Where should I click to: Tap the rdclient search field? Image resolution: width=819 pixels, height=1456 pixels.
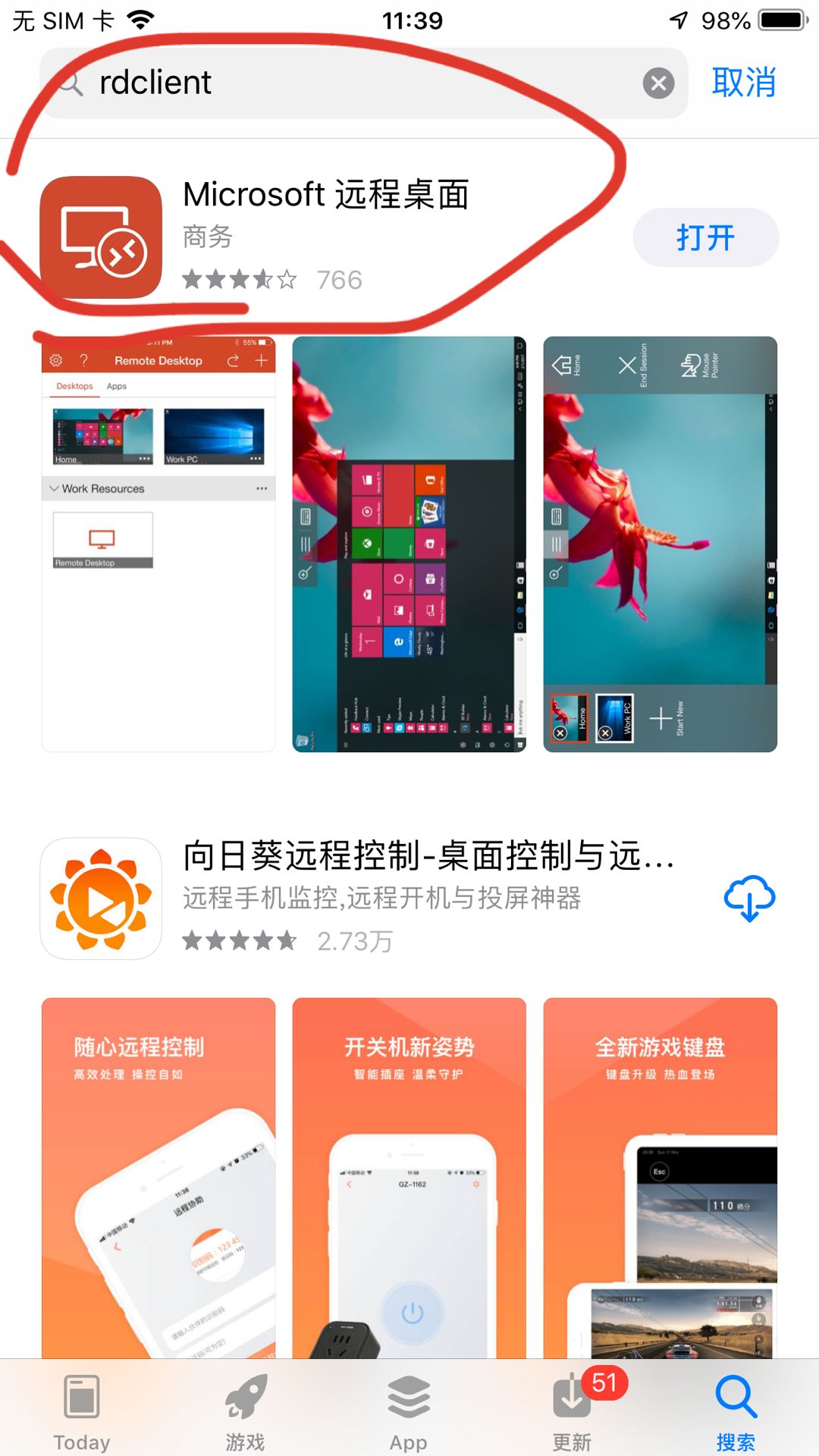[x=341, y=83]
